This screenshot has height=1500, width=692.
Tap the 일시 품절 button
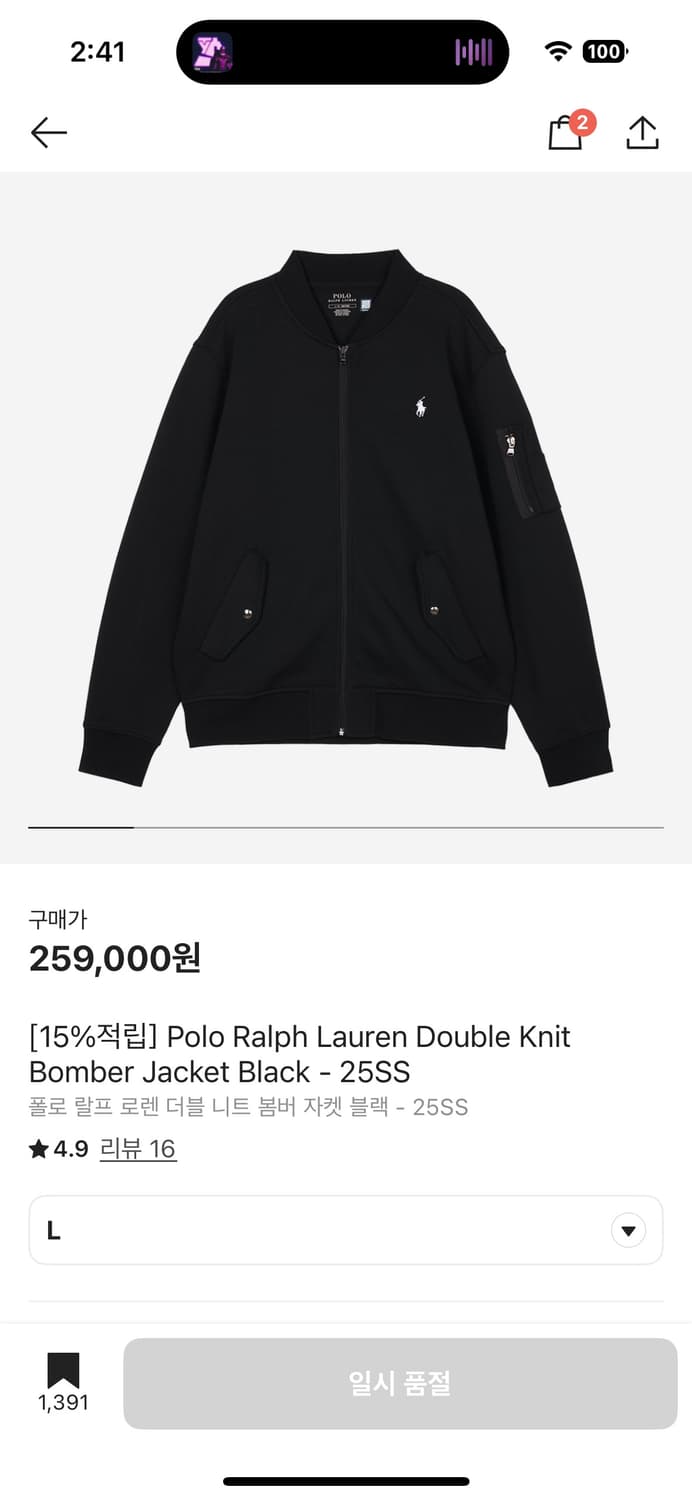400,1383
